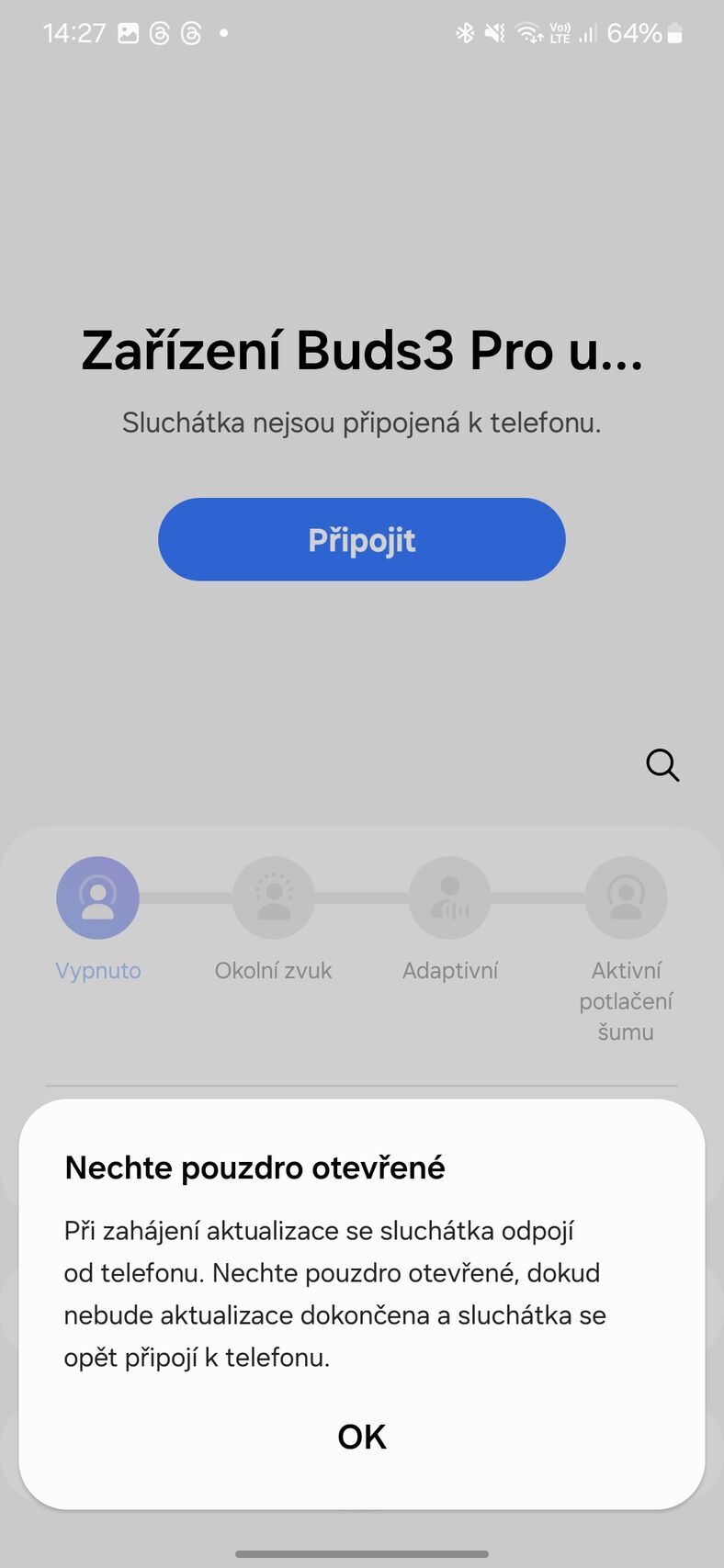
Task: Tap the clock showing 14:27
Action: pos(74,33)
